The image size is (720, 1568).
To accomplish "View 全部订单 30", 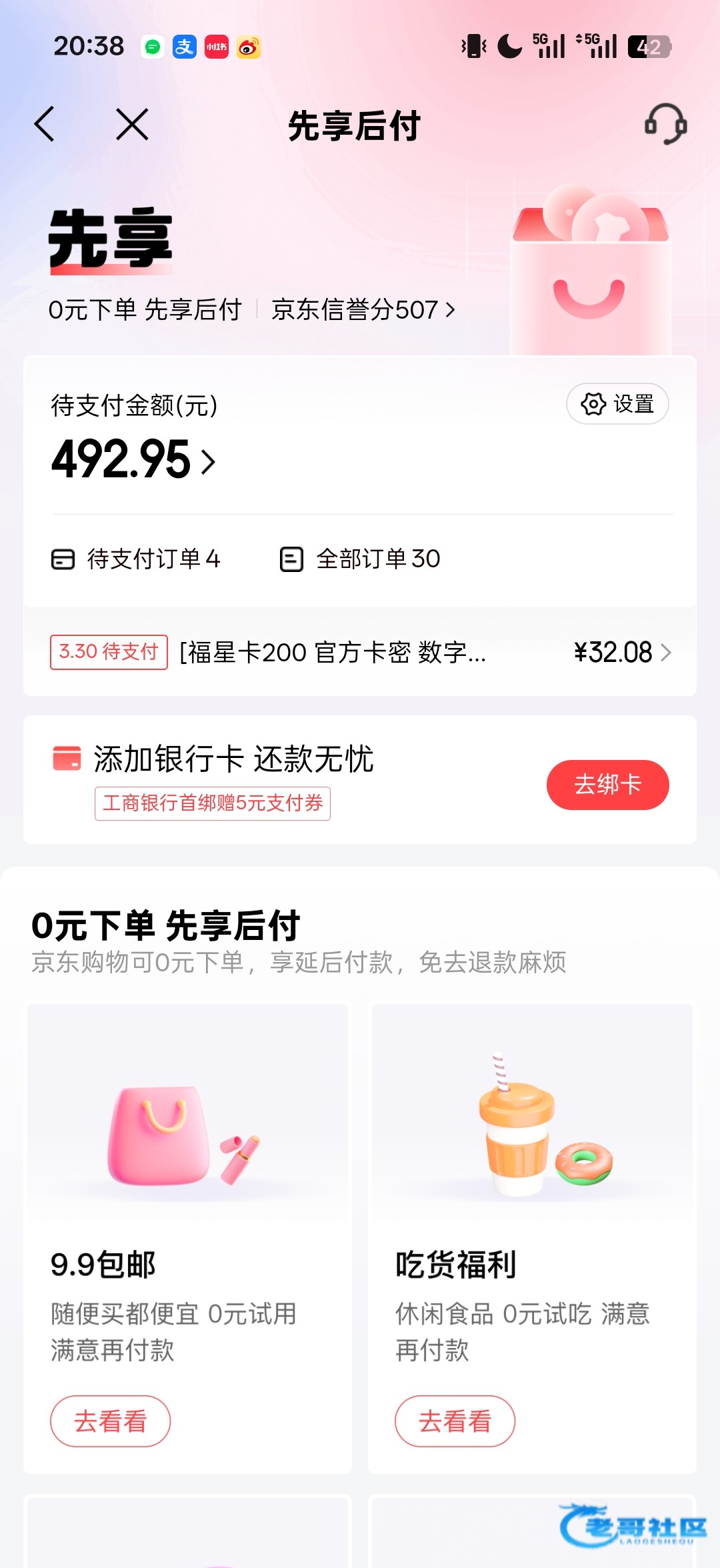I will 360,559.
